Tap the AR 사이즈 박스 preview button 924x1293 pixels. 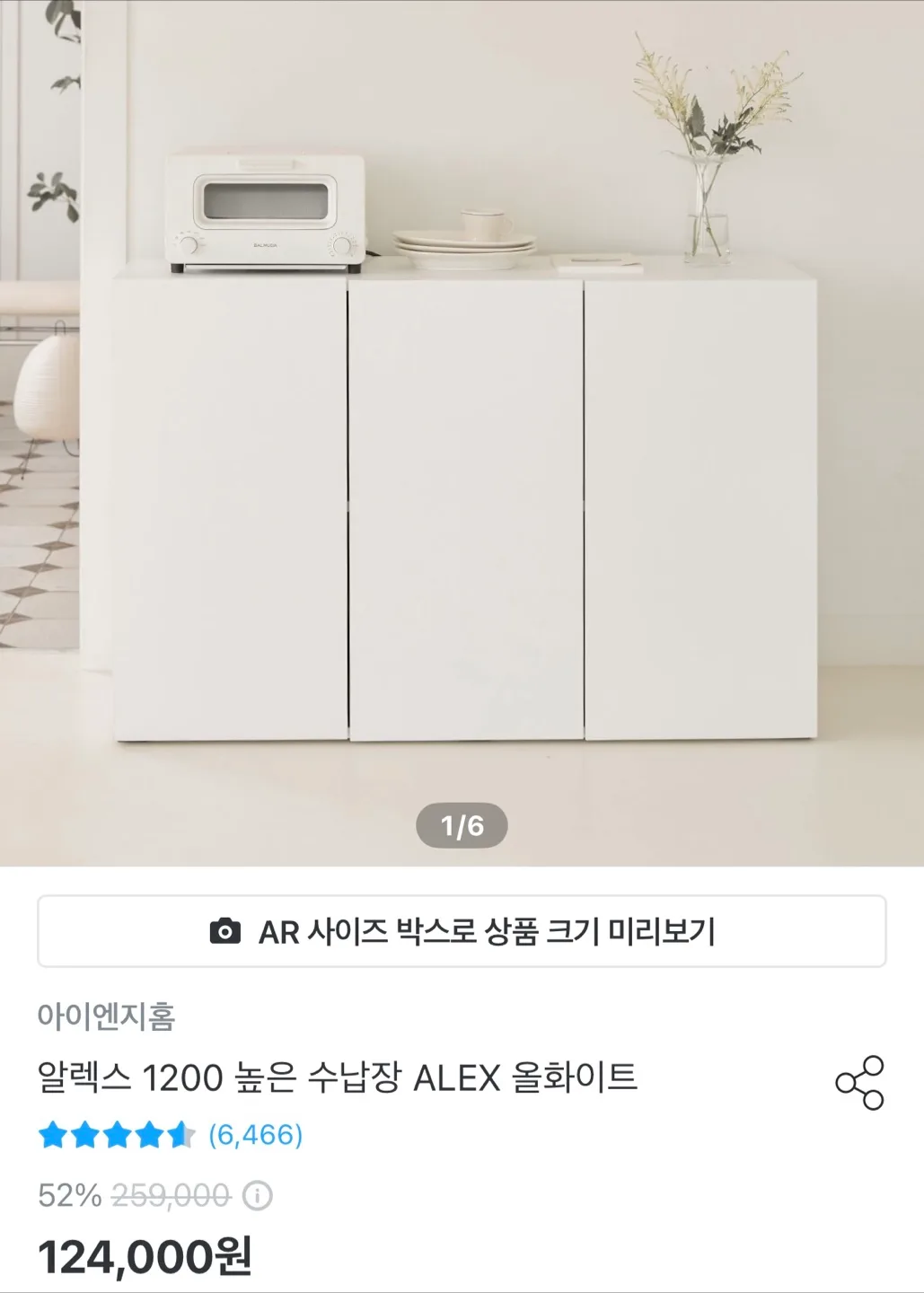[462, 931]
